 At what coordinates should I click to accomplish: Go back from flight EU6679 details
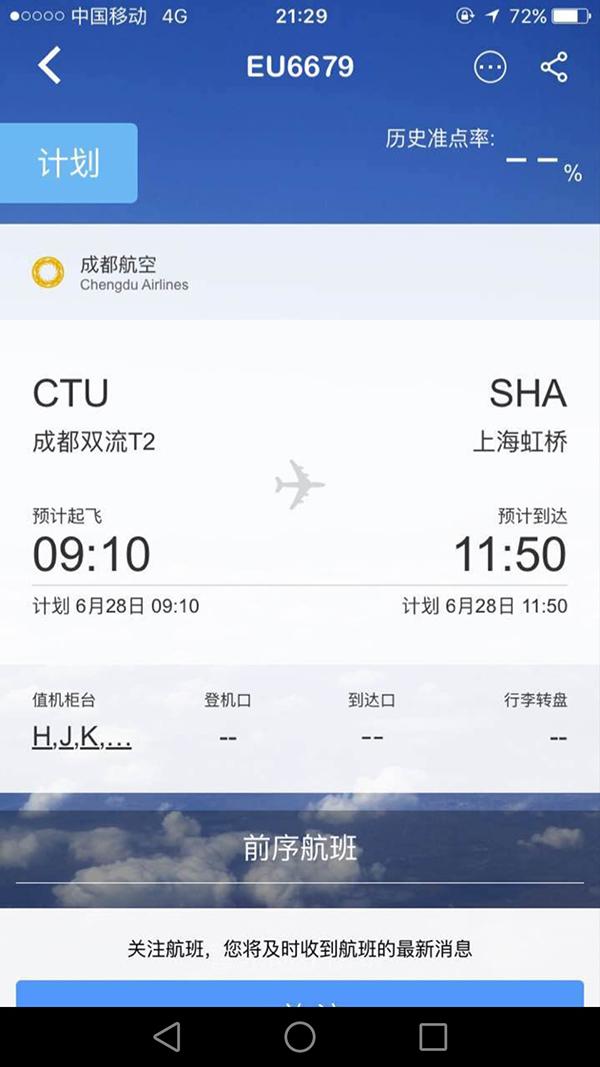pos(50,67)
